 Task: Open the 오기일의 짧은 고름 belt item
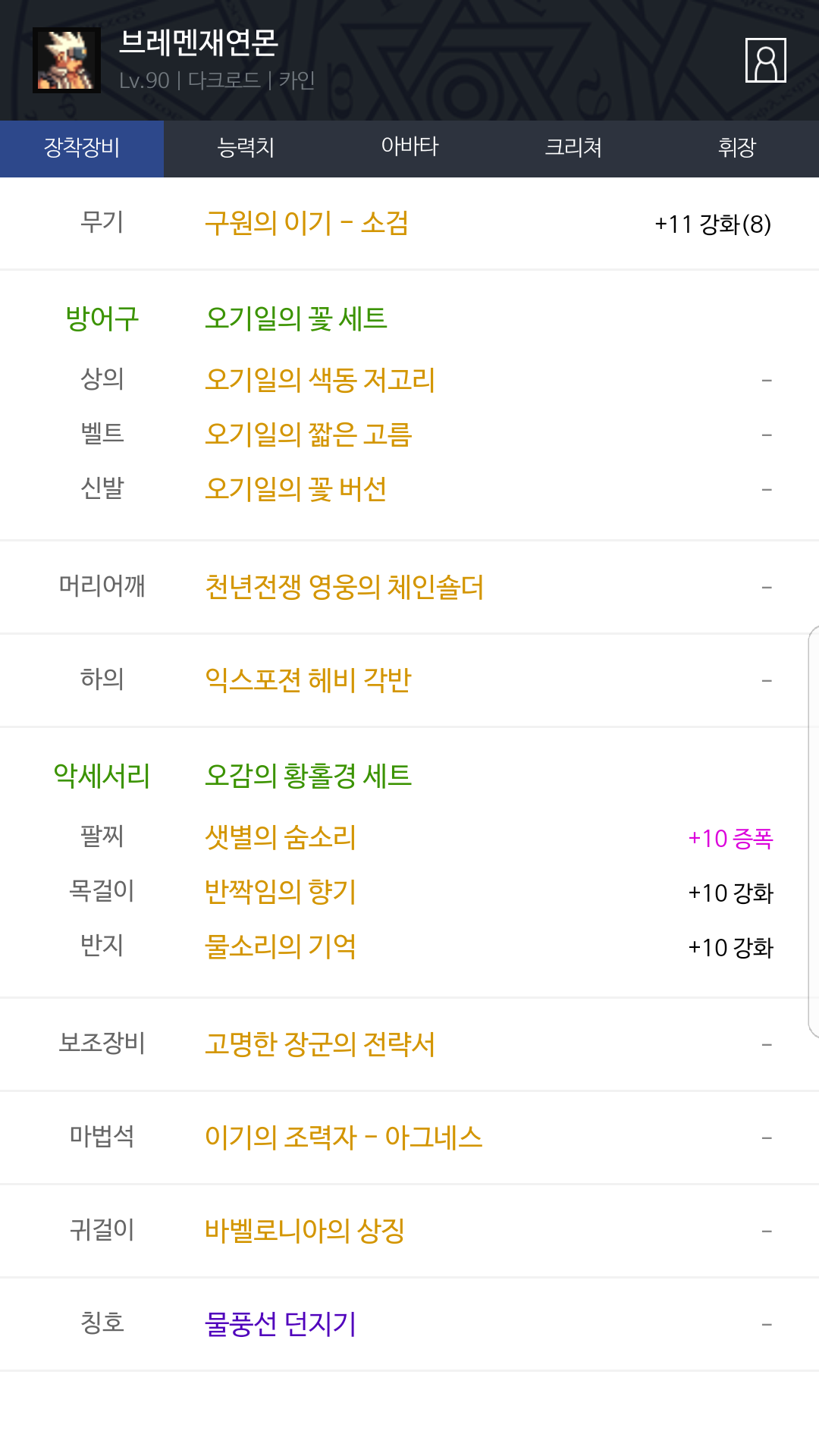click(x=308, y=435)
